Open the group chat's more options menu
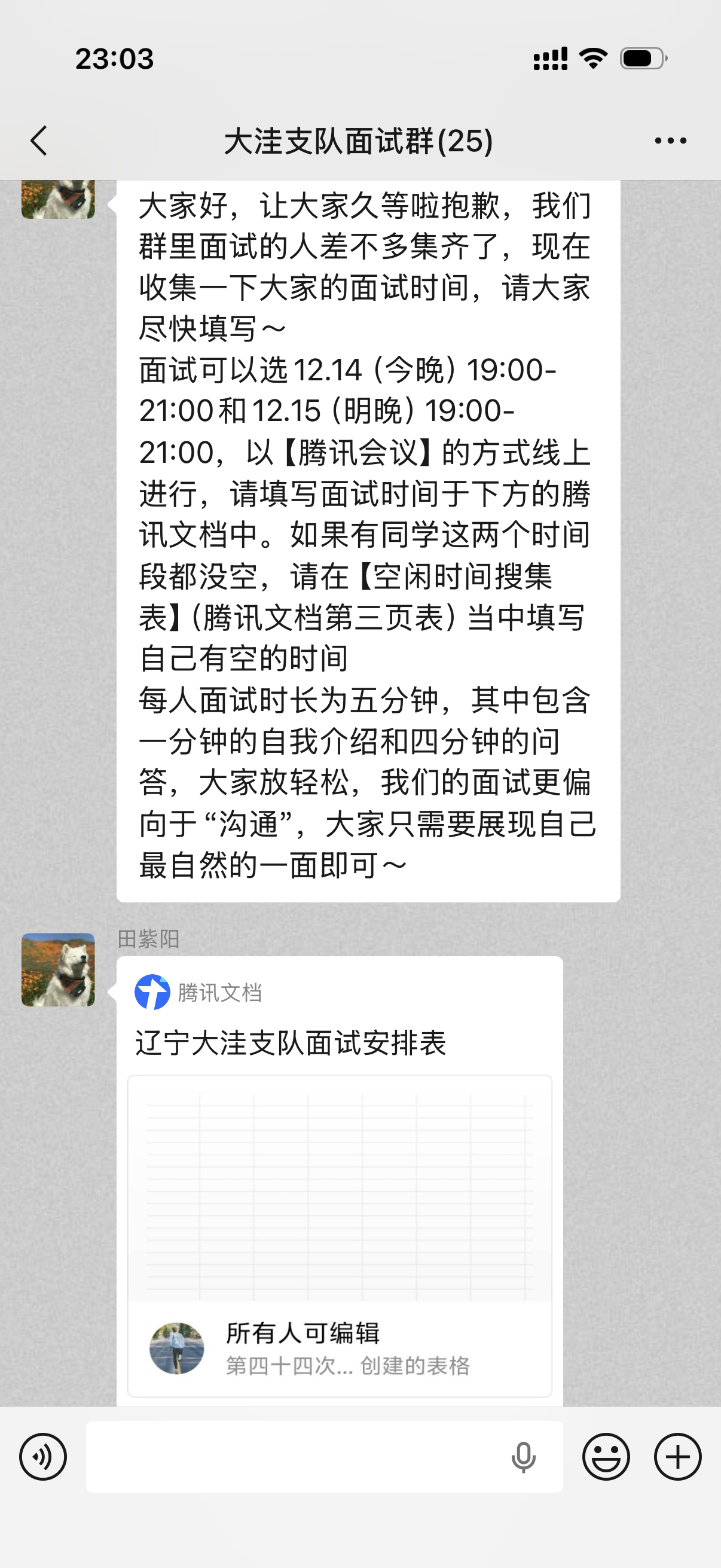 pyautogui.click(x=670, y=141)
